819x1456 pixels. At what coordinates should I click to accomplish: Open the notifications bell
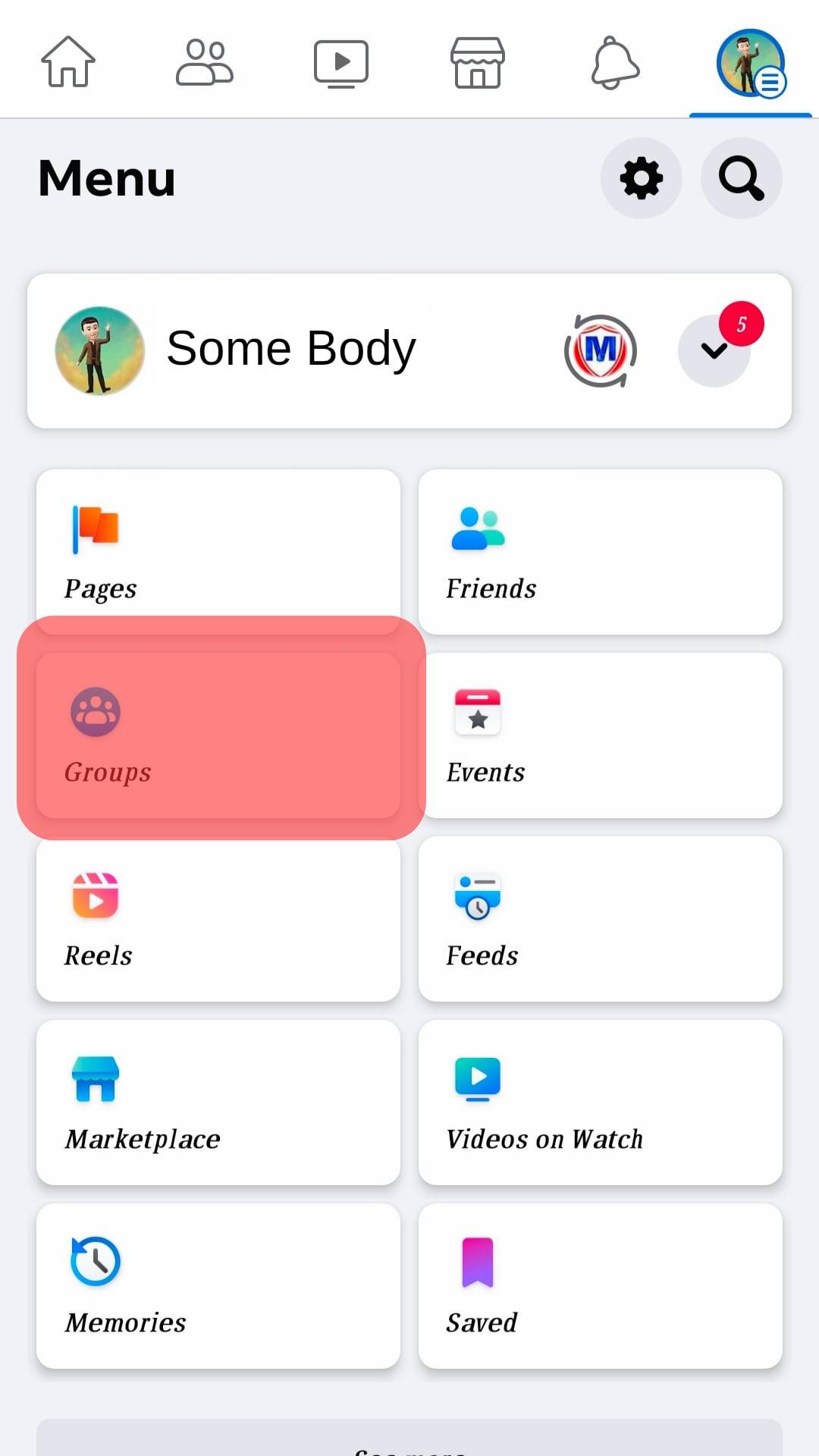point(615,62)
